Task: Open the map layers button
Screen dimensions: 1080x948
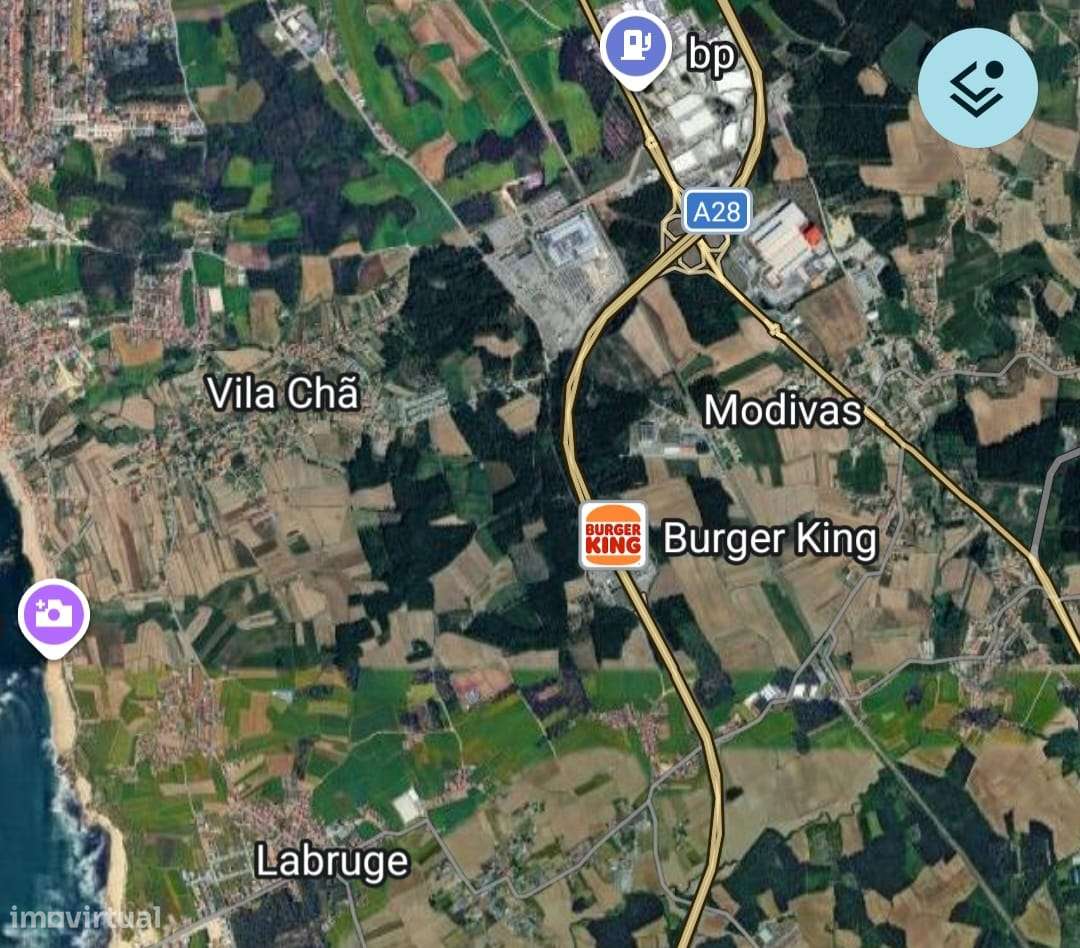Action: click(977, 88)
